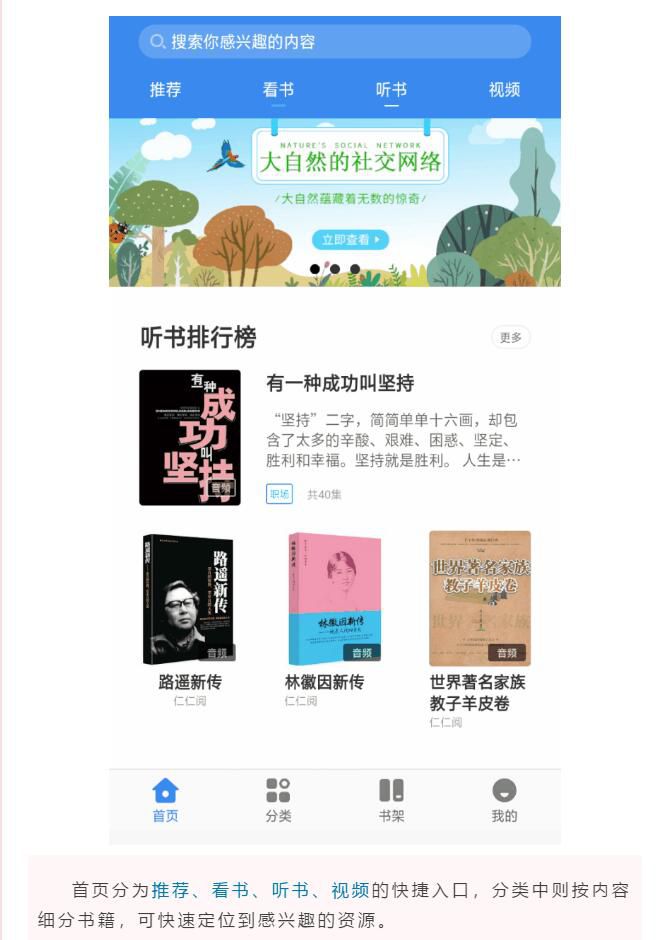The height and width of the screenshot is (940, 663).
Task: Open the audiobook 林徽因新传
Action: (334, 600)
